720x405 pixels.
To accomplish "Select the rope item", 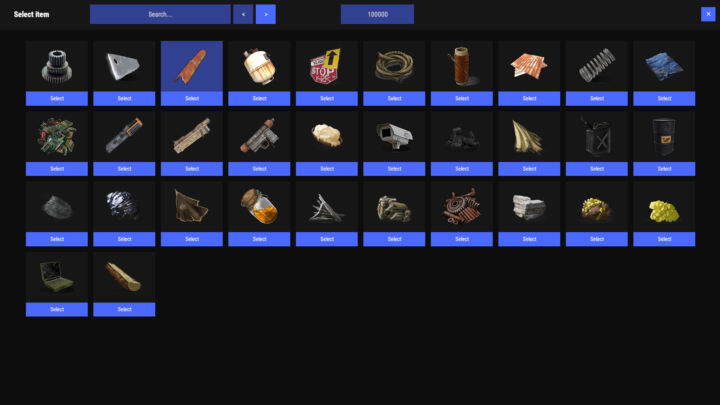I will 394,98.
